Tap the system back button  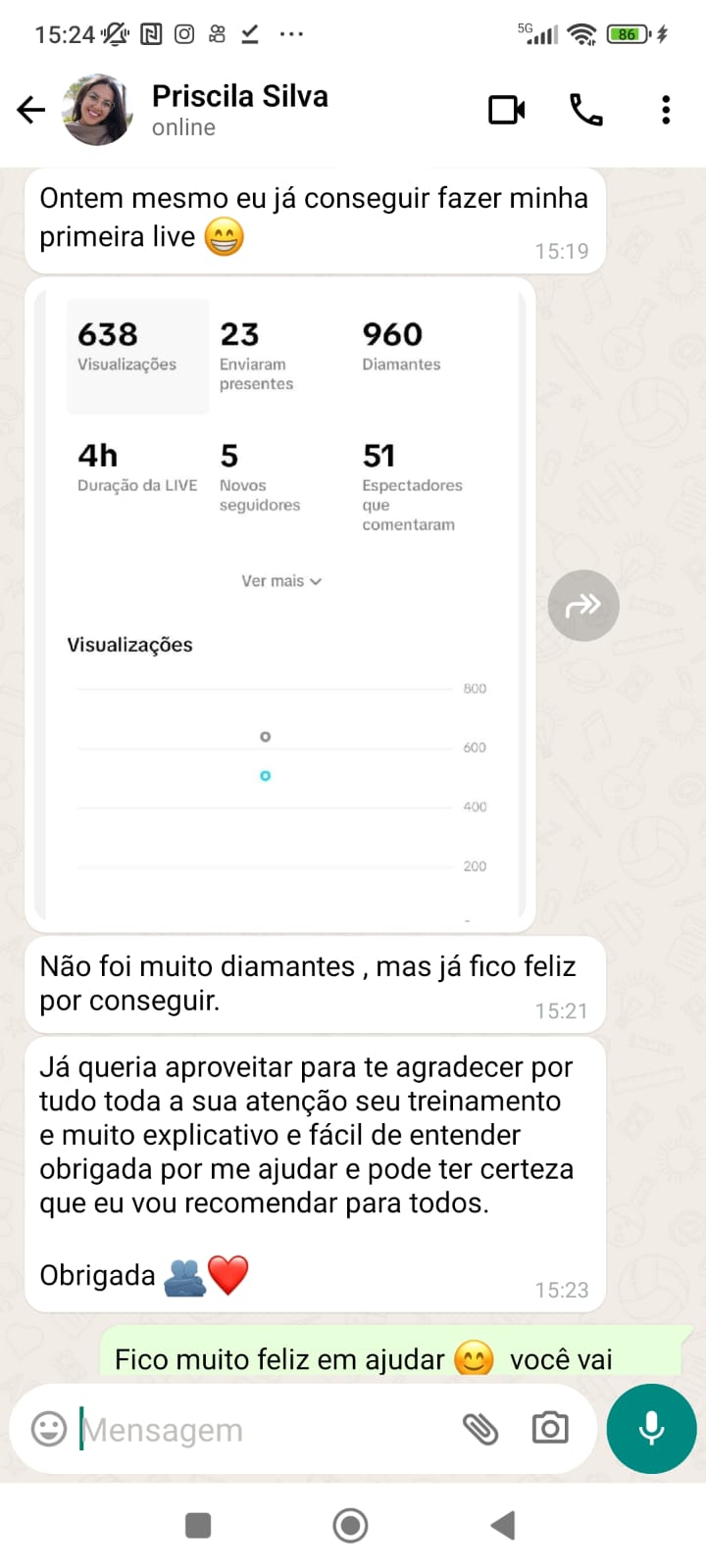[x=503, y=1525]
